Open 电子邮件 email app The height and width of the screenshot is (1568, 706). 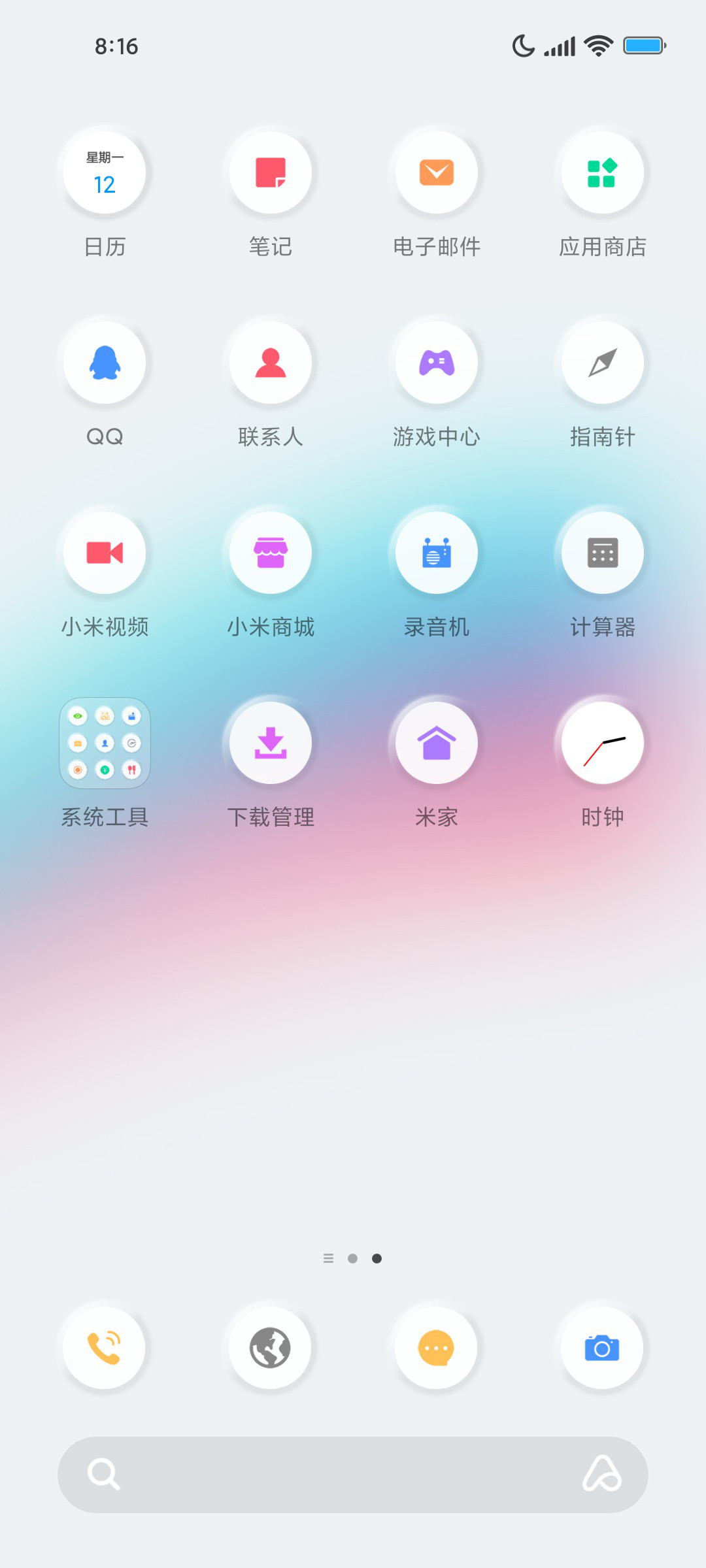click(x=437, y=172)
